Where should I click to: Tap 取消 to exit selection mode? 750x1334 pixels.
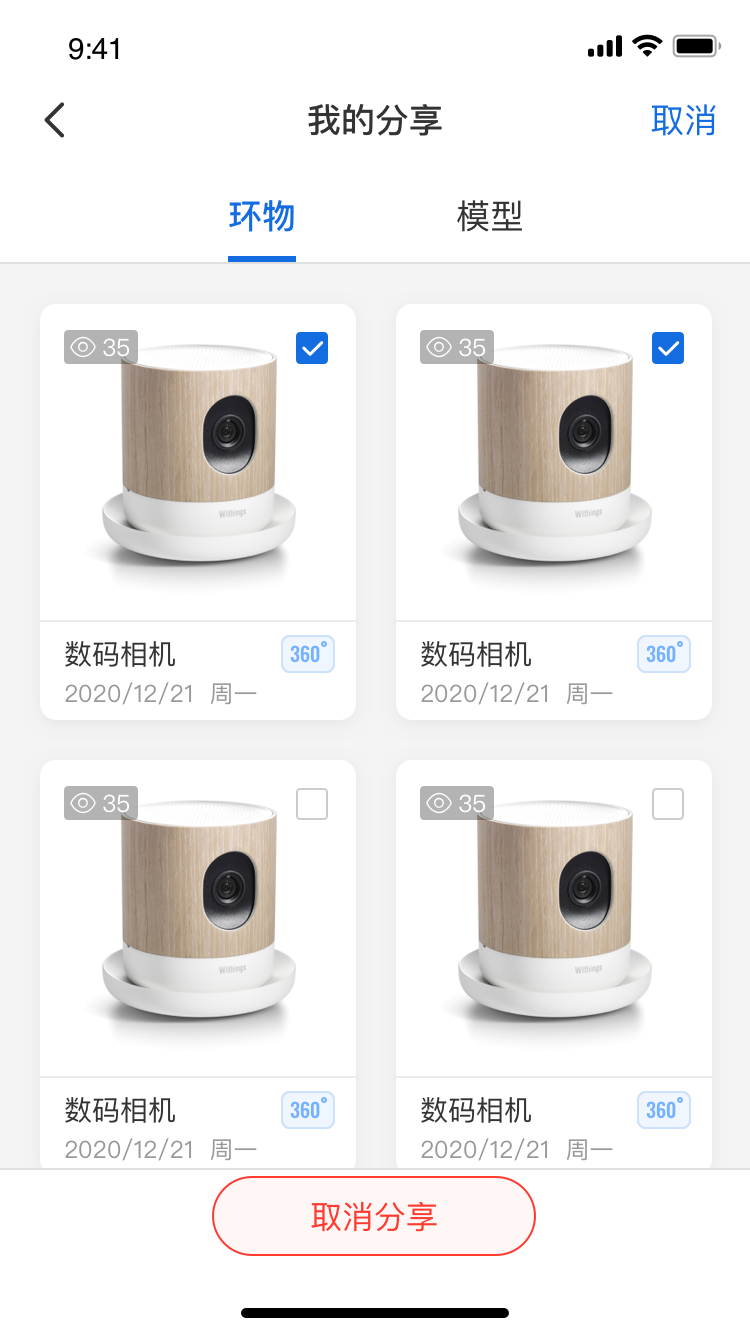click(x=683, y=120)
